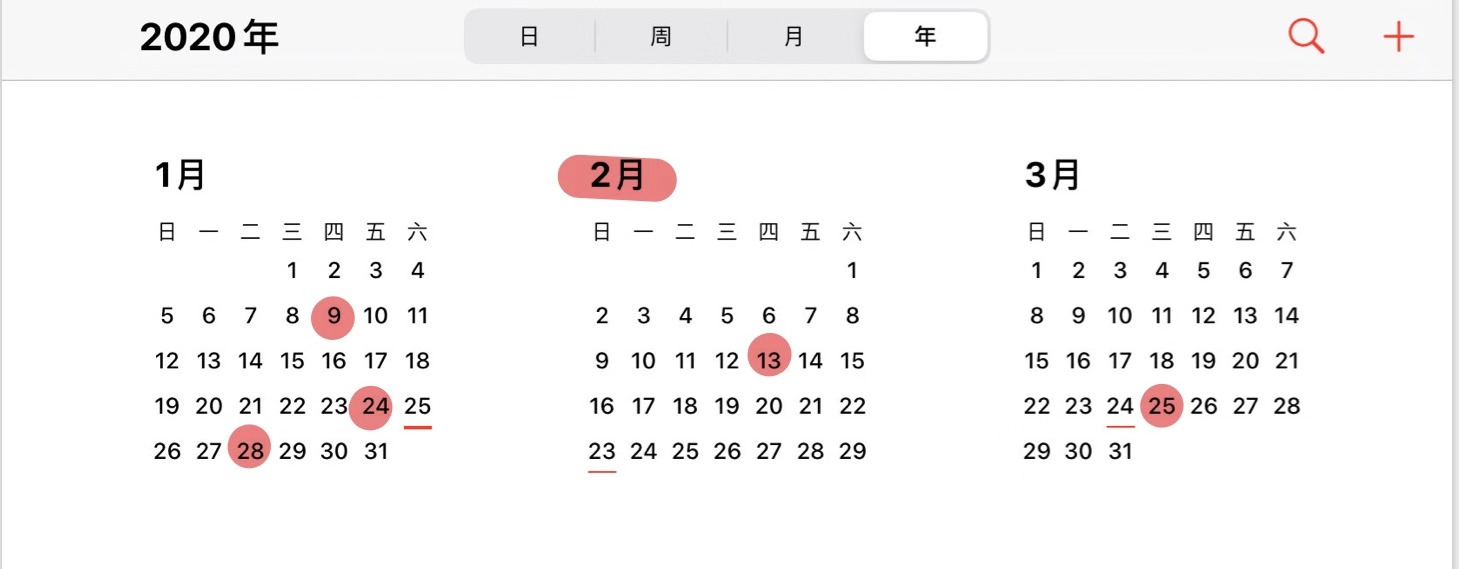Open the 3月 March month
This screenshot has width=1459, height=569.
1053,176
